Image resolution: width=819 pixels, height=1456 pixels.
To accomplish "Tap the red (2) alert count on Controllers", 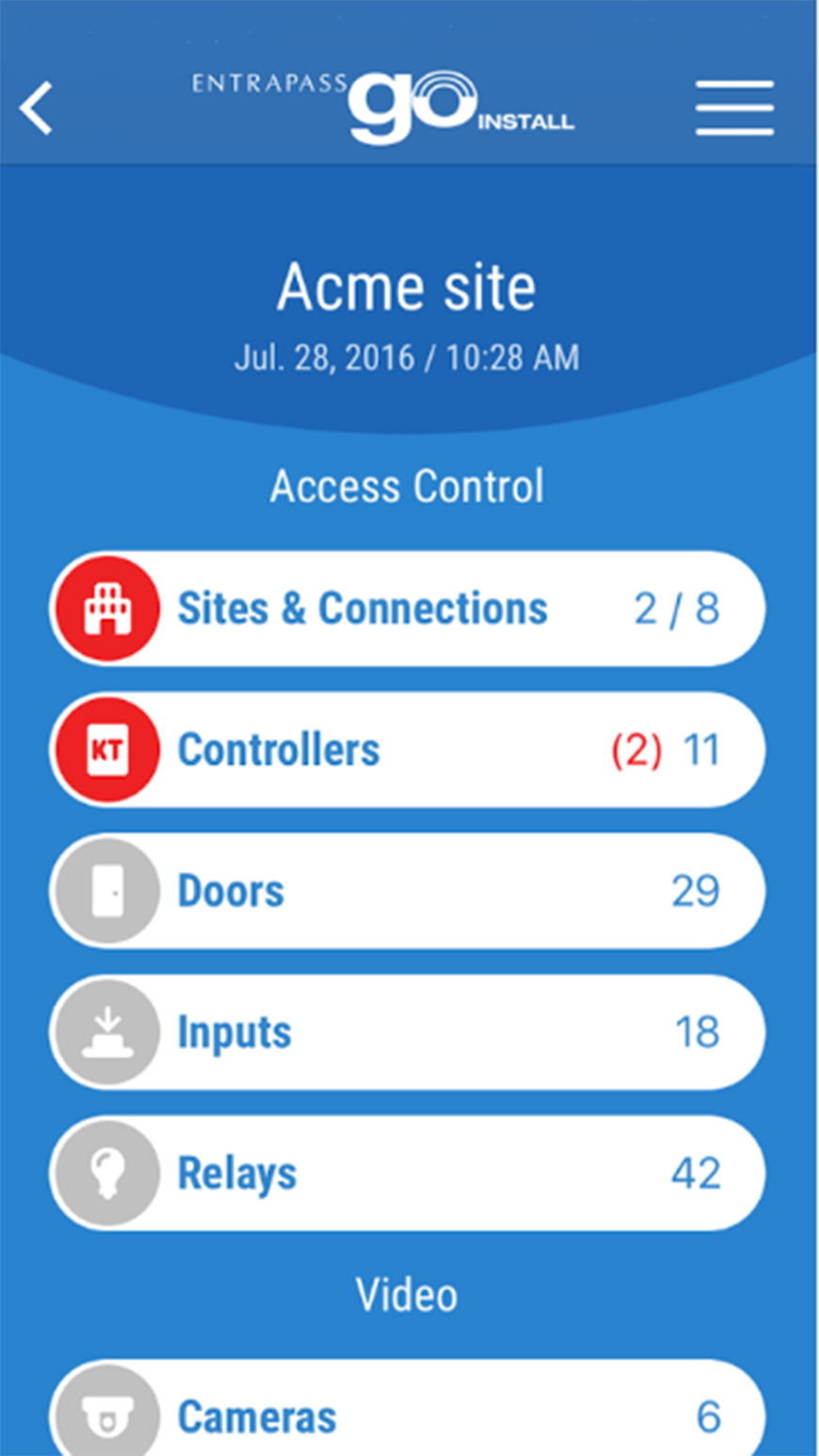I will [x=636, y=749].
